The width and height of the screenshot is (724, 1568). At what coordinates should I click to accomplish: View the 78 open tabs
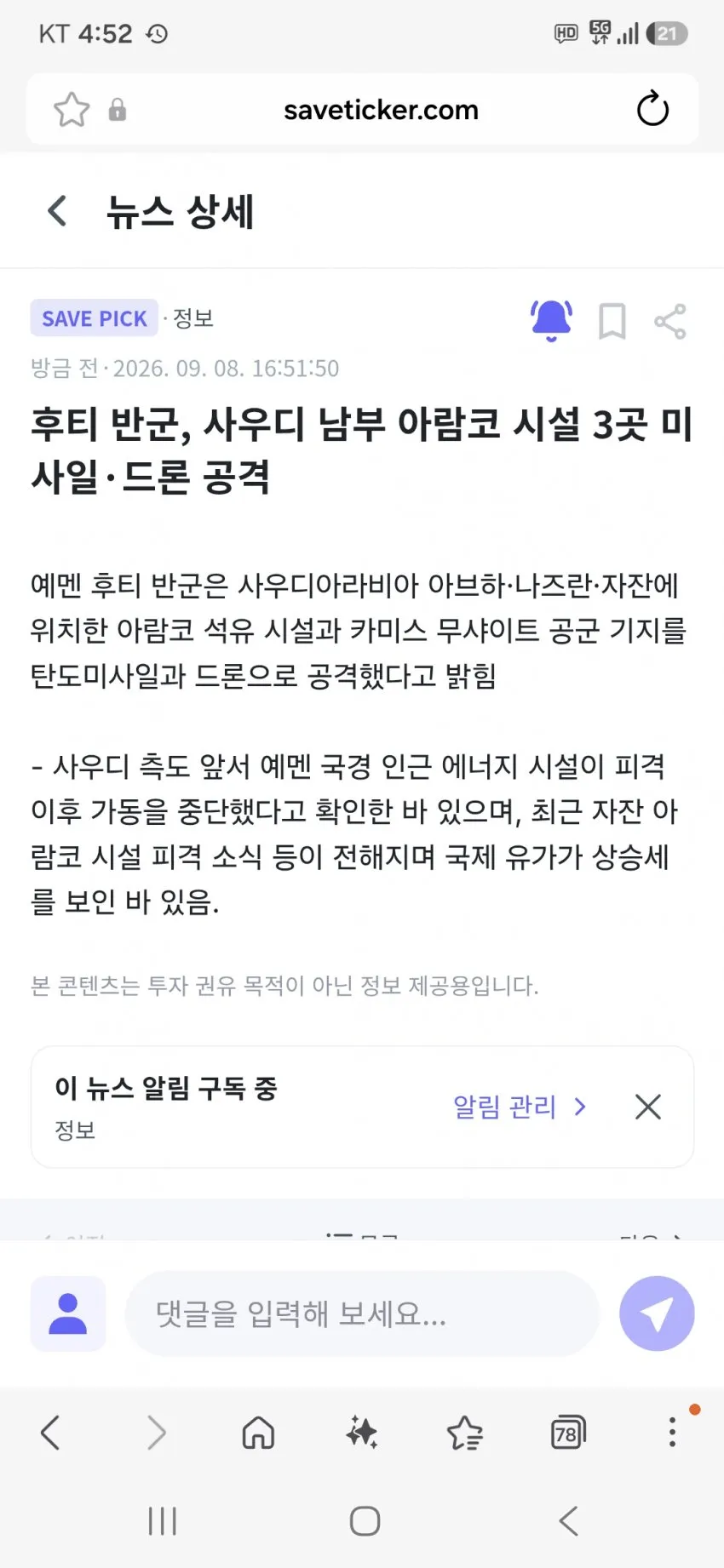click(x=568, y=1433)
